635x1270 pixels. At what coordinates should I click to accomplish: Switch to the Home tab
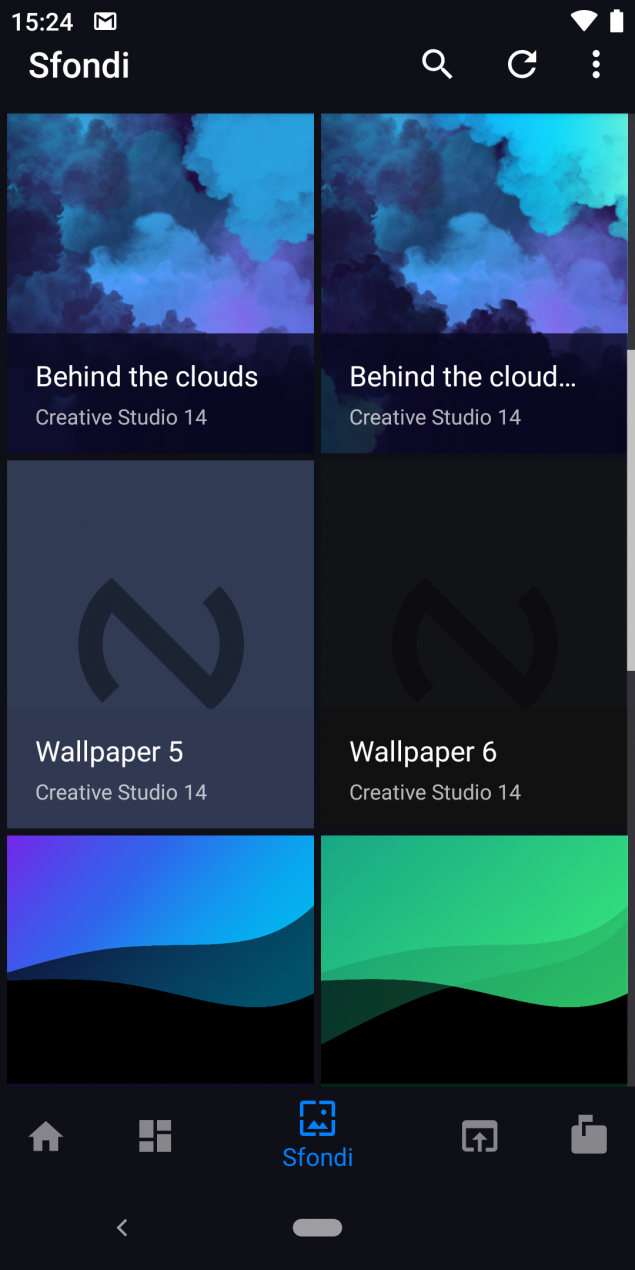coord(46,1137)
